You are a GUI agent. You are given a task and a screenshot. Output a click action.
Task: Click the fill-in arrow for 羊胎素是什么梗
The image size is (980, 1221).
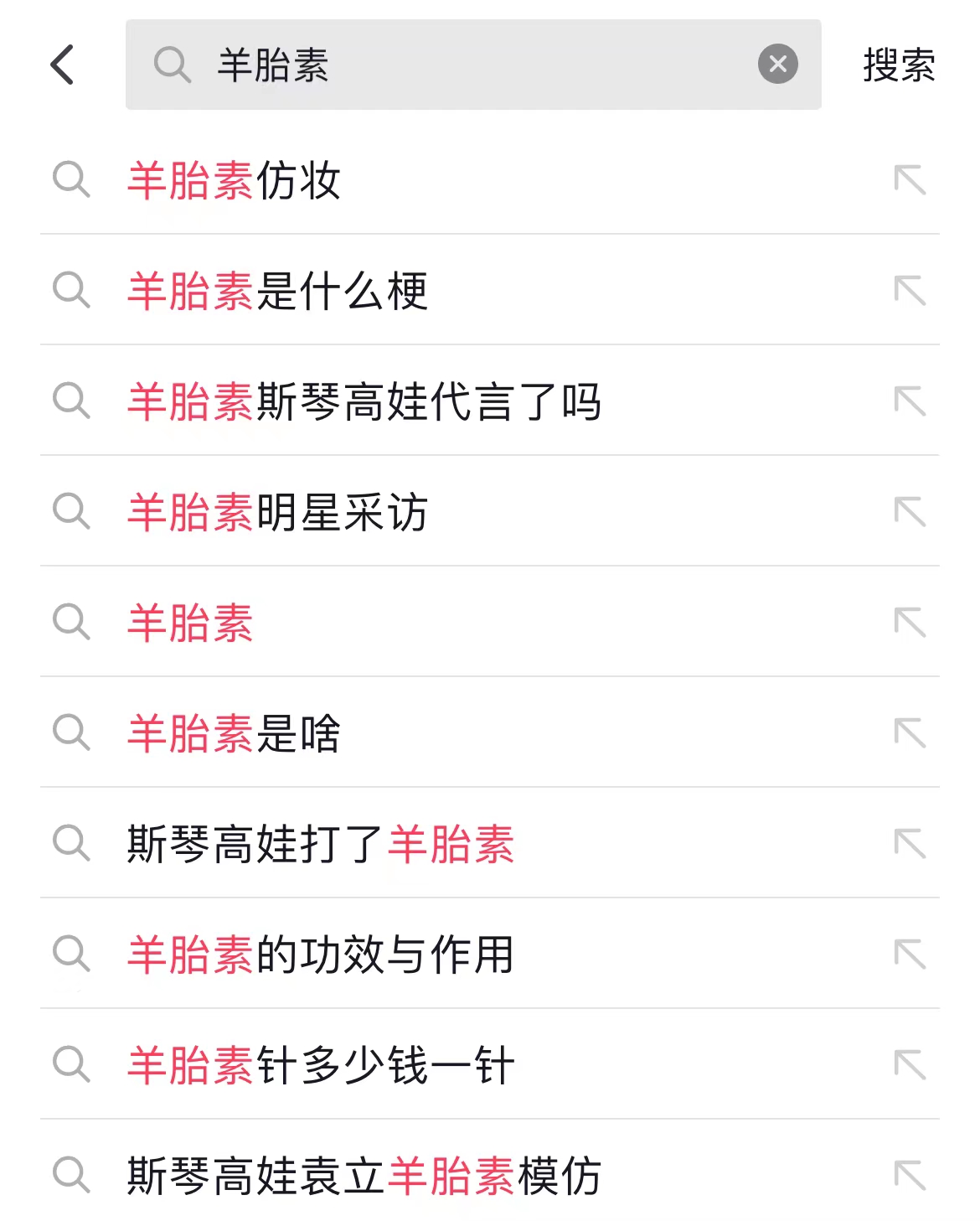point(910,292)
